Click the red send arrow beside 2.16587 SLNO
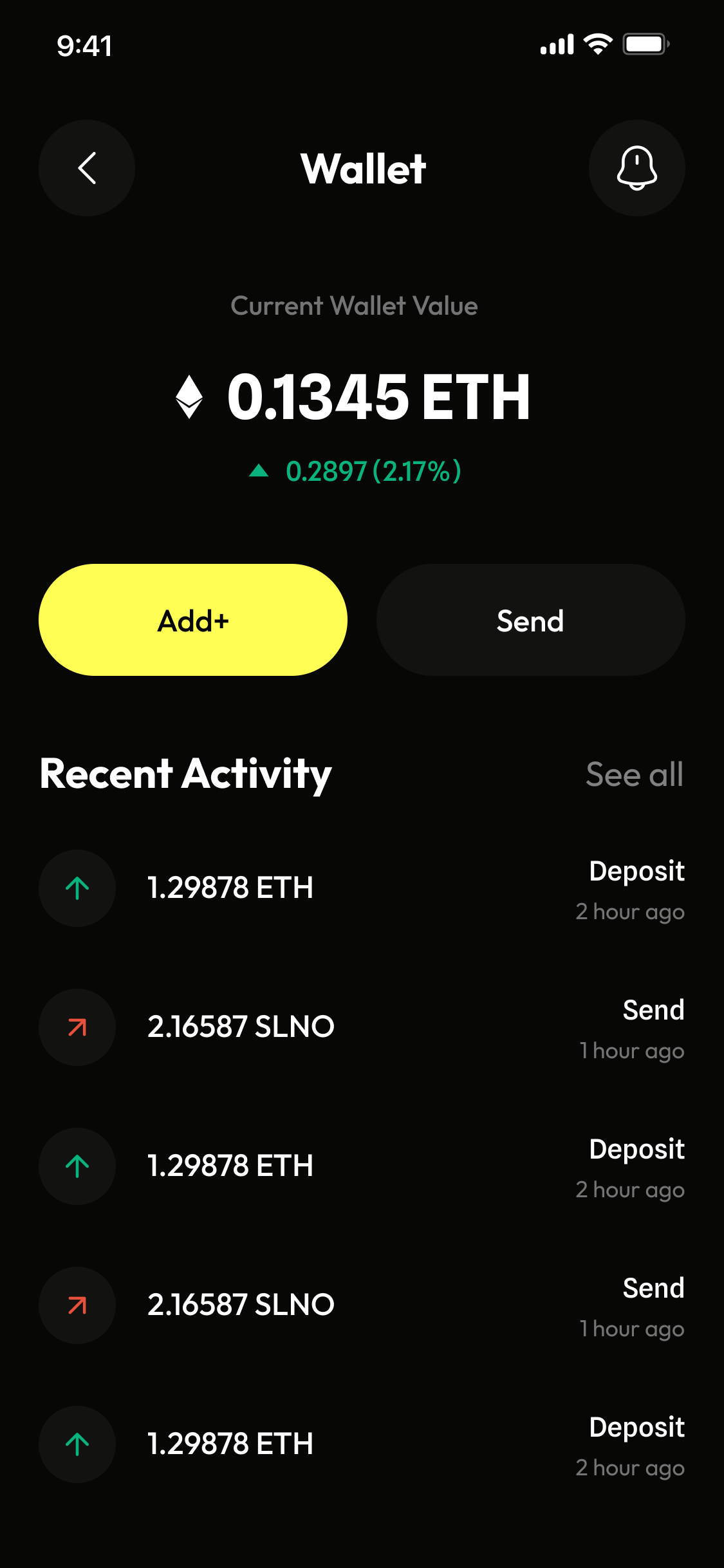 click(77, 1027)
